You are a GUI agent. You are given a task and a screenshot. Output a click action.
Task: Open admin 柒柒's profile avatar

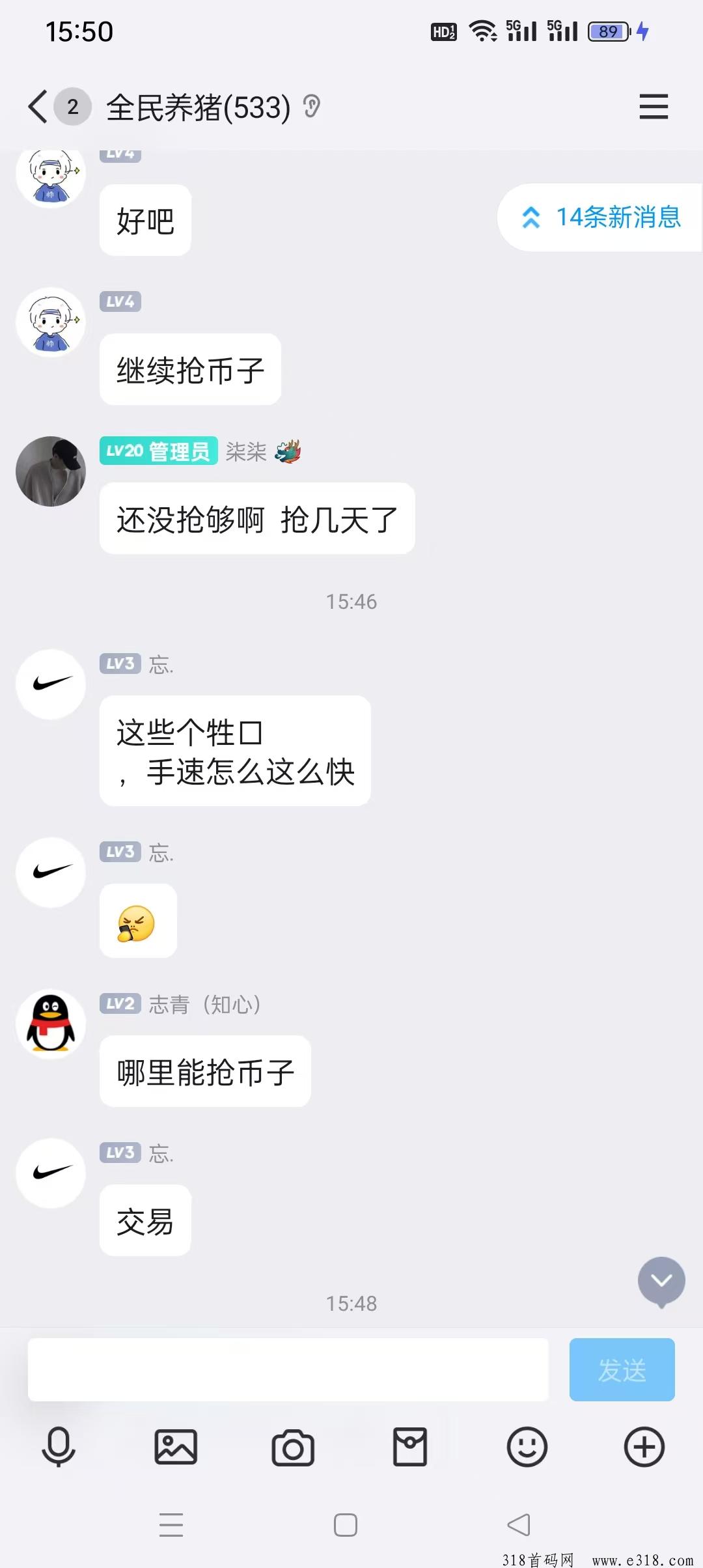point(51,471)
